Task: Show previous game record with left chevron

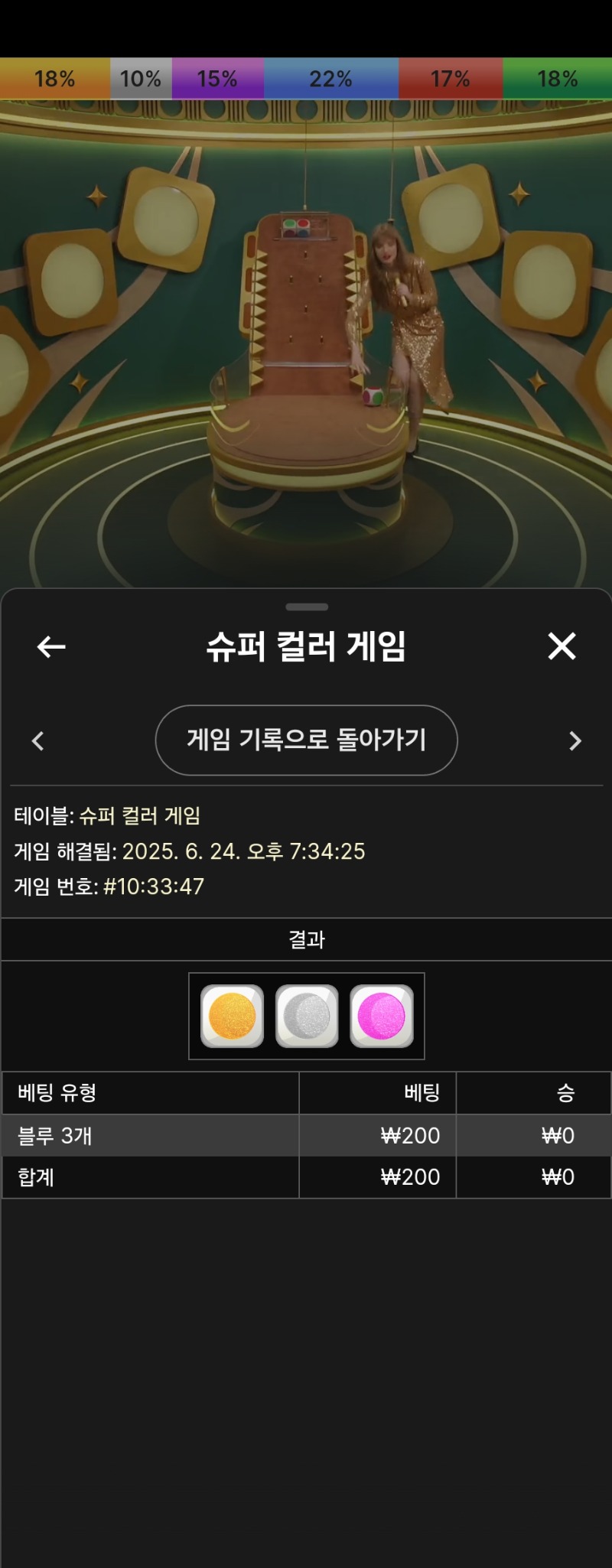Action: pyautogui.click(x=37, y=740)
